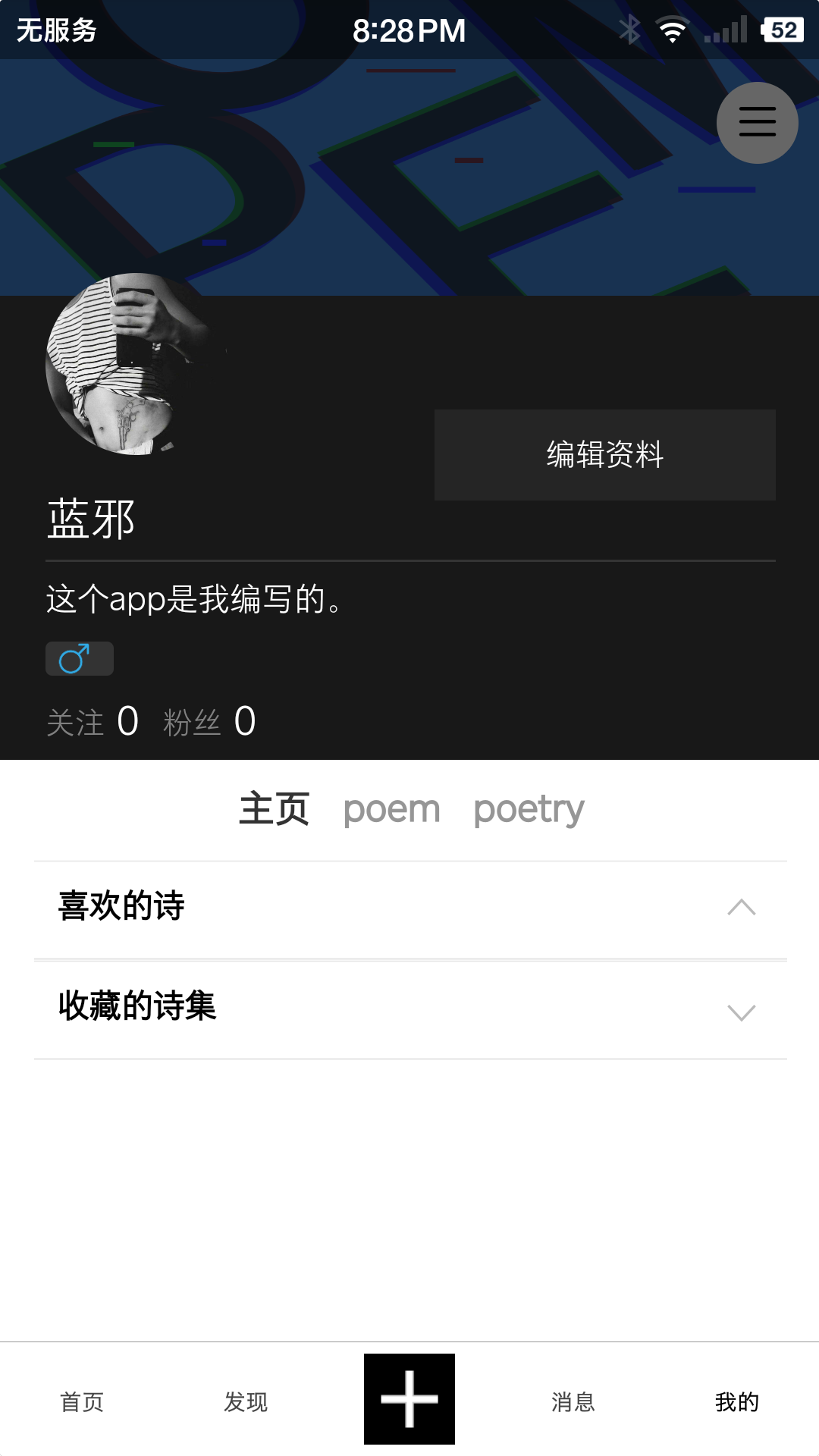View the 粉丝 followers count

pos(207,722)
